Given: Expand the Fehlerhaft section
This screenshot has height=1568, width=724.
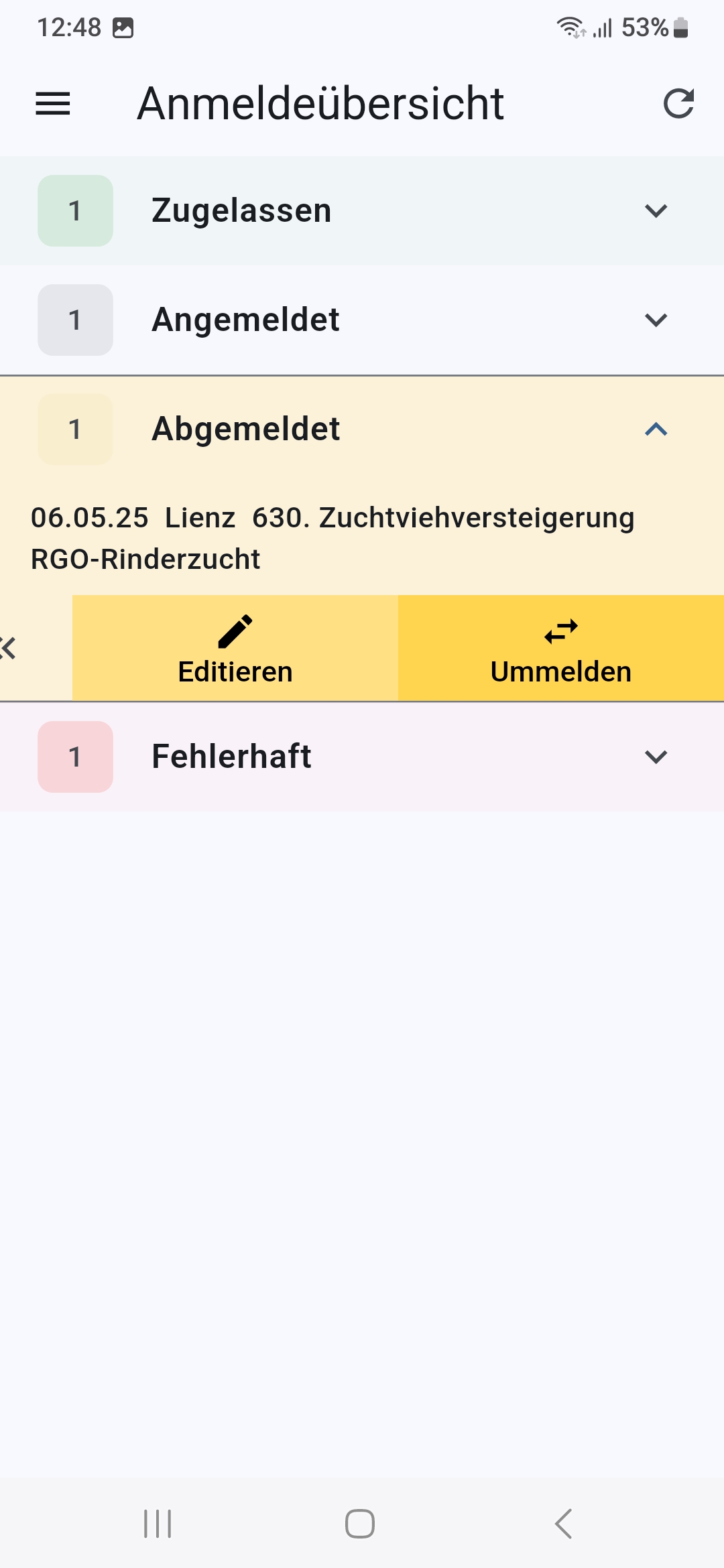Looking at the screenshot, I should (x=362, y=757).
